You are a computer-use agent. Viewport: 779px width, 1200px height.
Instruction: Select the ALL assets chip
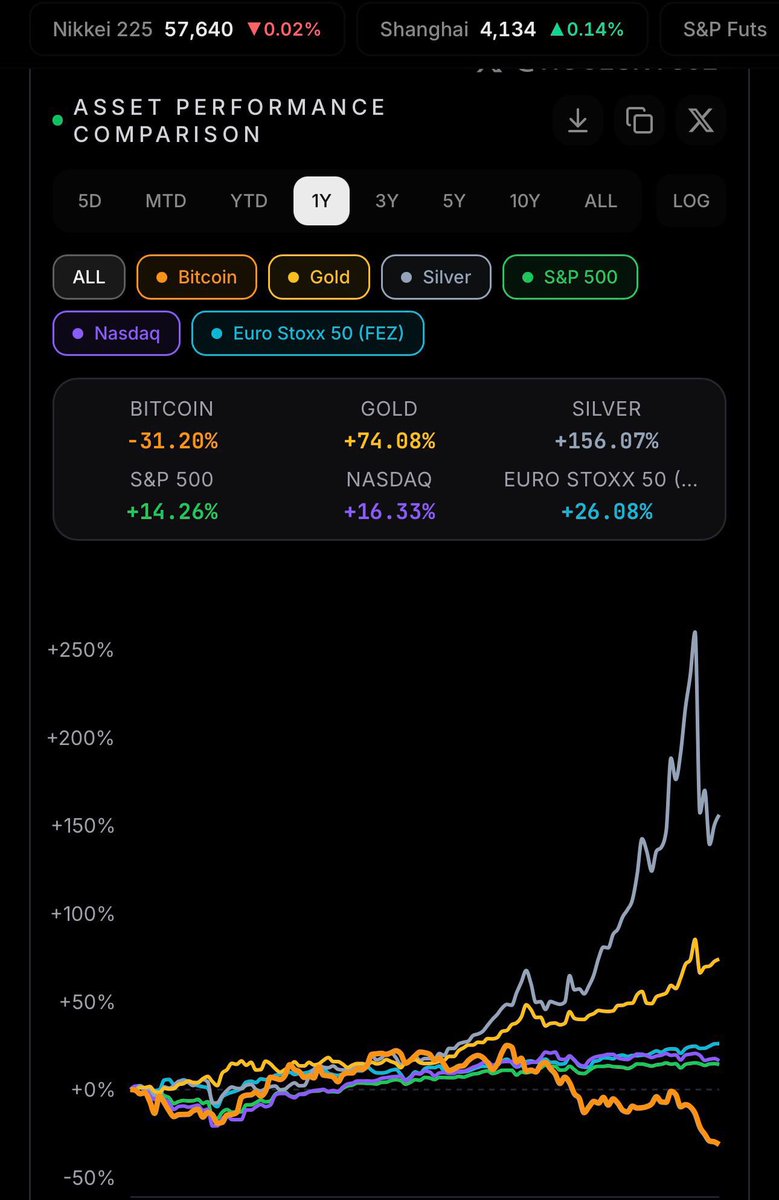(x=89, y=277)
